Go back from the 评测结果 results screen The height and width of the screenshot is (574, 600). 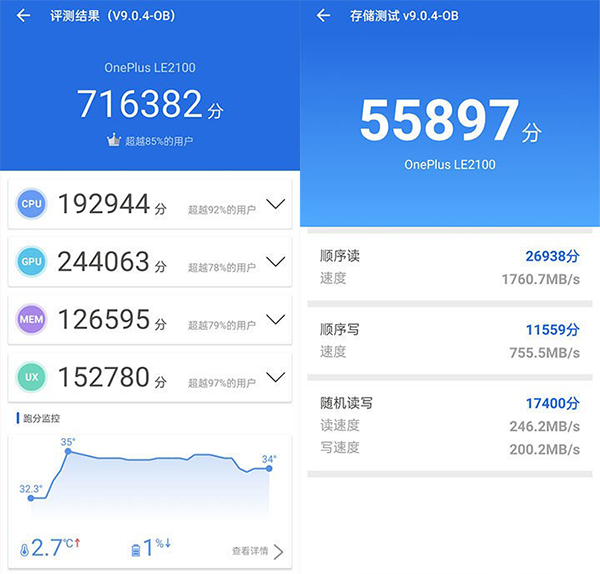(x=24, y=16)
